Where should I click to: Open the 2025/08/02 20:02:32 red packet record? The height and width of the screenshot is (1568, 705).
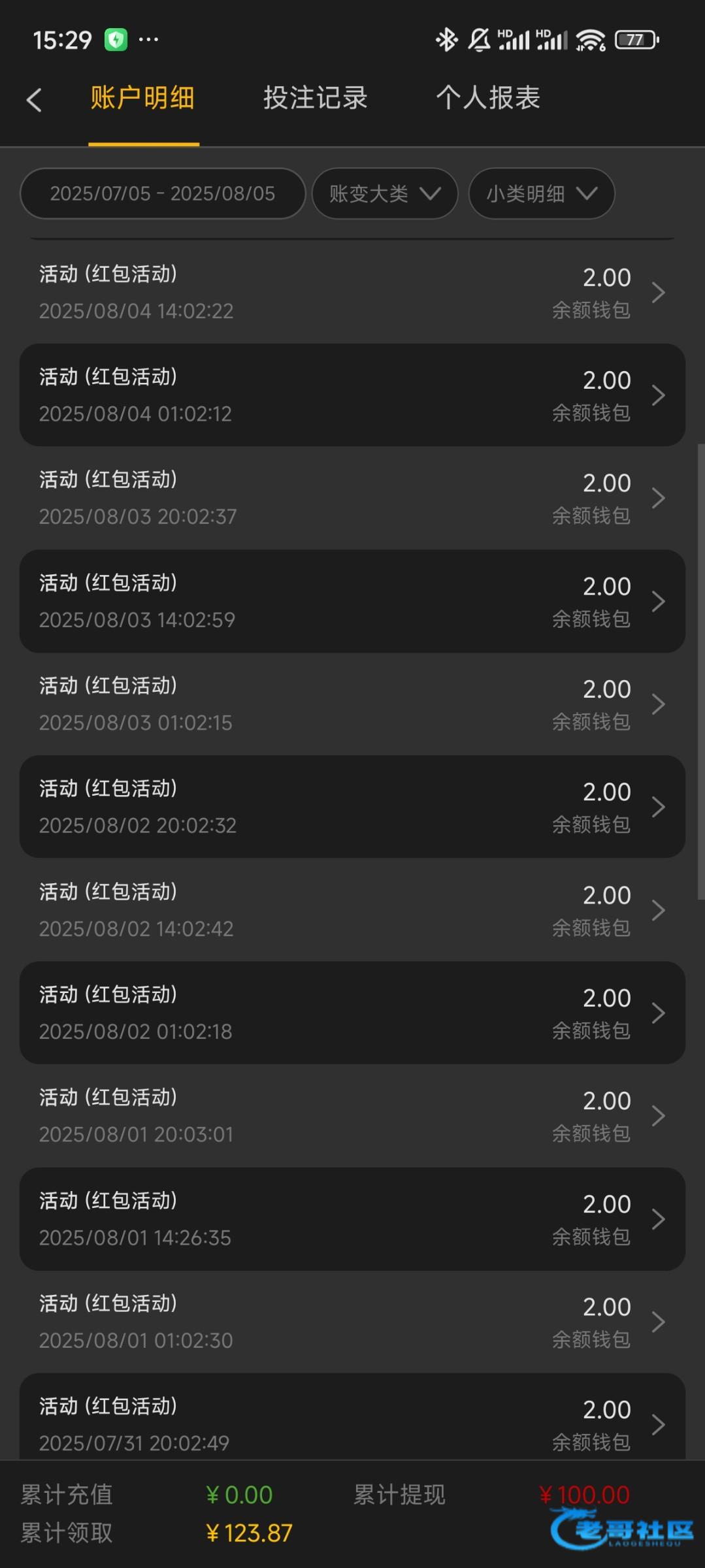tap(352, 807)
